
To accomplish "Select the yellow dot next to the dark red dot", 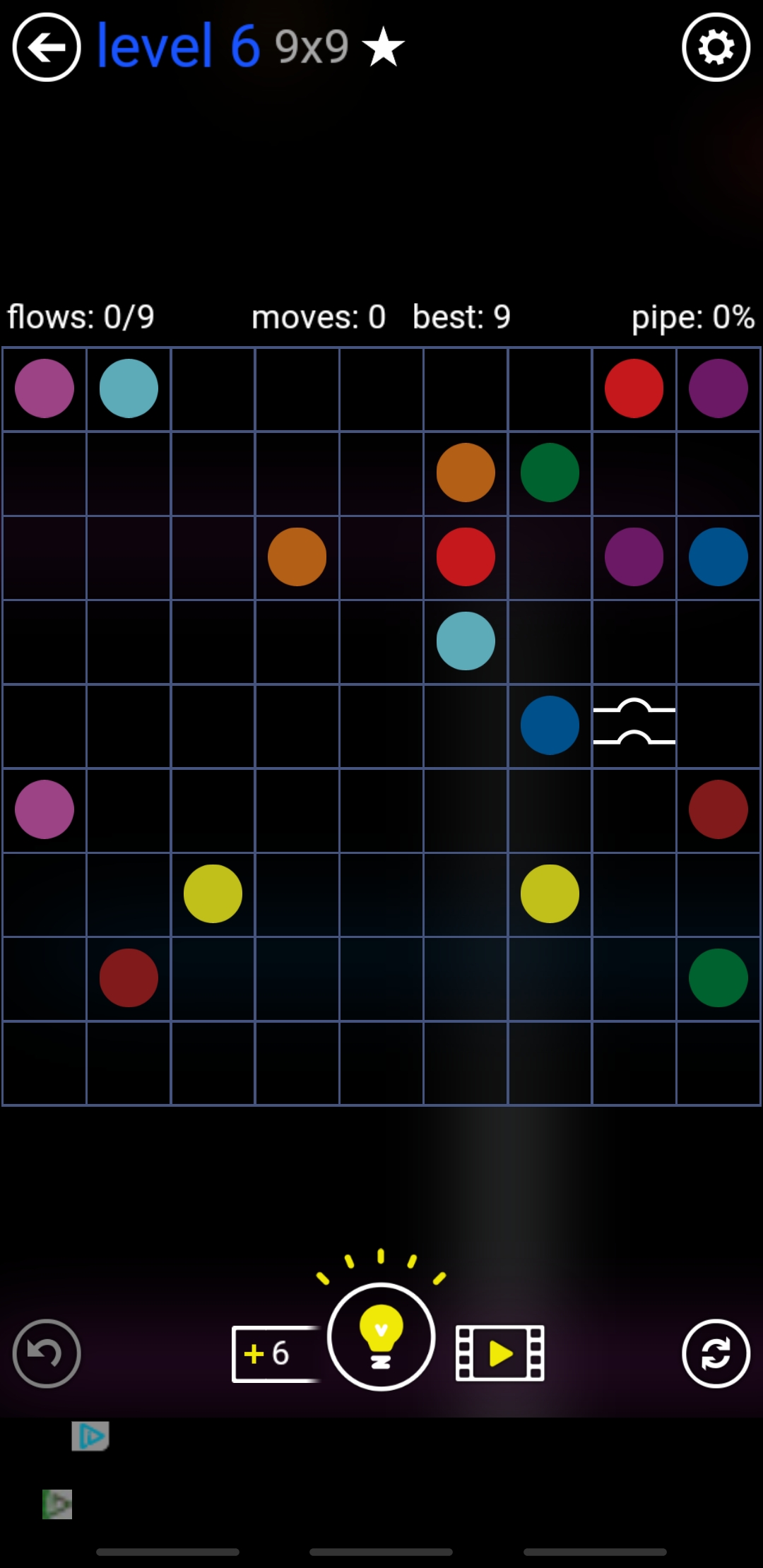I will click(x=213, y=893).
